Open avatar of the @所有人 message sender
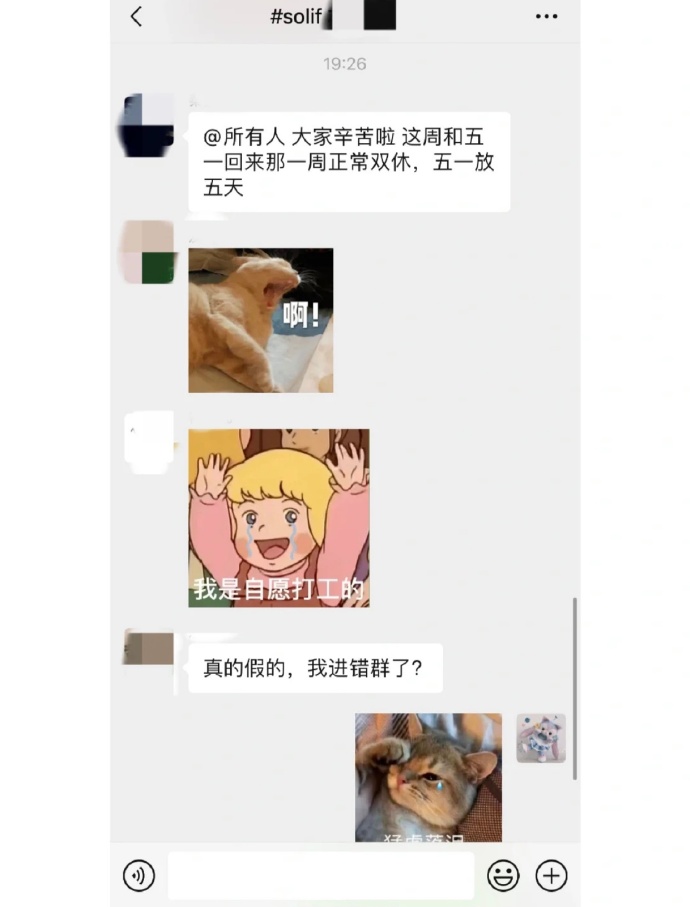The width and height of the screenshot is (690, 907). (x=148, y=126)
